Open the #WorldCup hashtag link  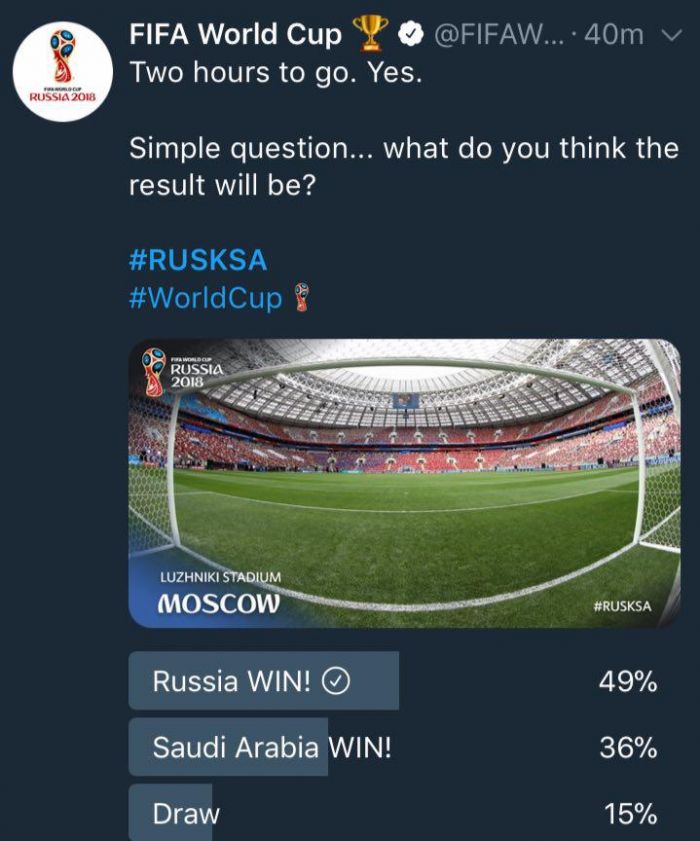click(205, 298)
